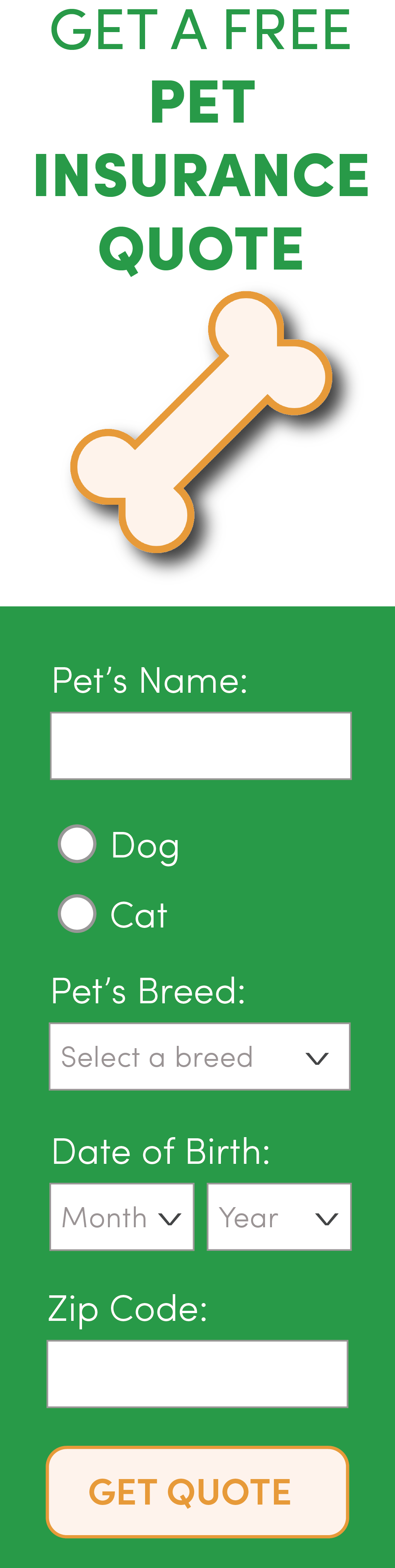
Task: Open the Year dropdown
Action: pos(279,1217)
